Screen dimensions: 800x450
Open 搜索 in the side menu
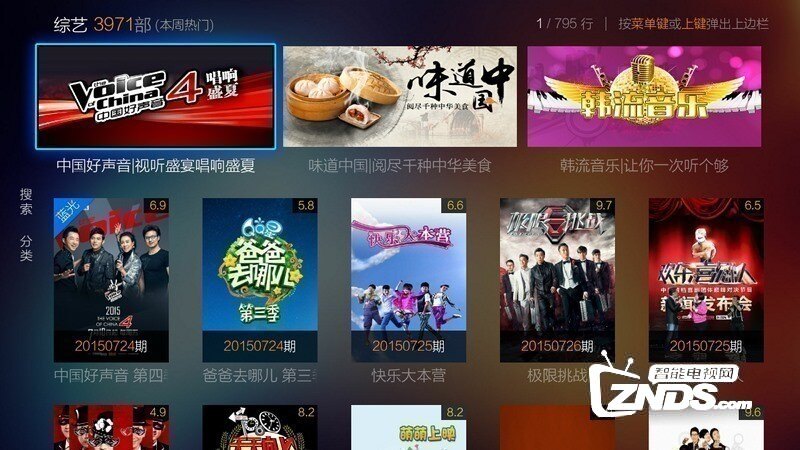(26, 202)
